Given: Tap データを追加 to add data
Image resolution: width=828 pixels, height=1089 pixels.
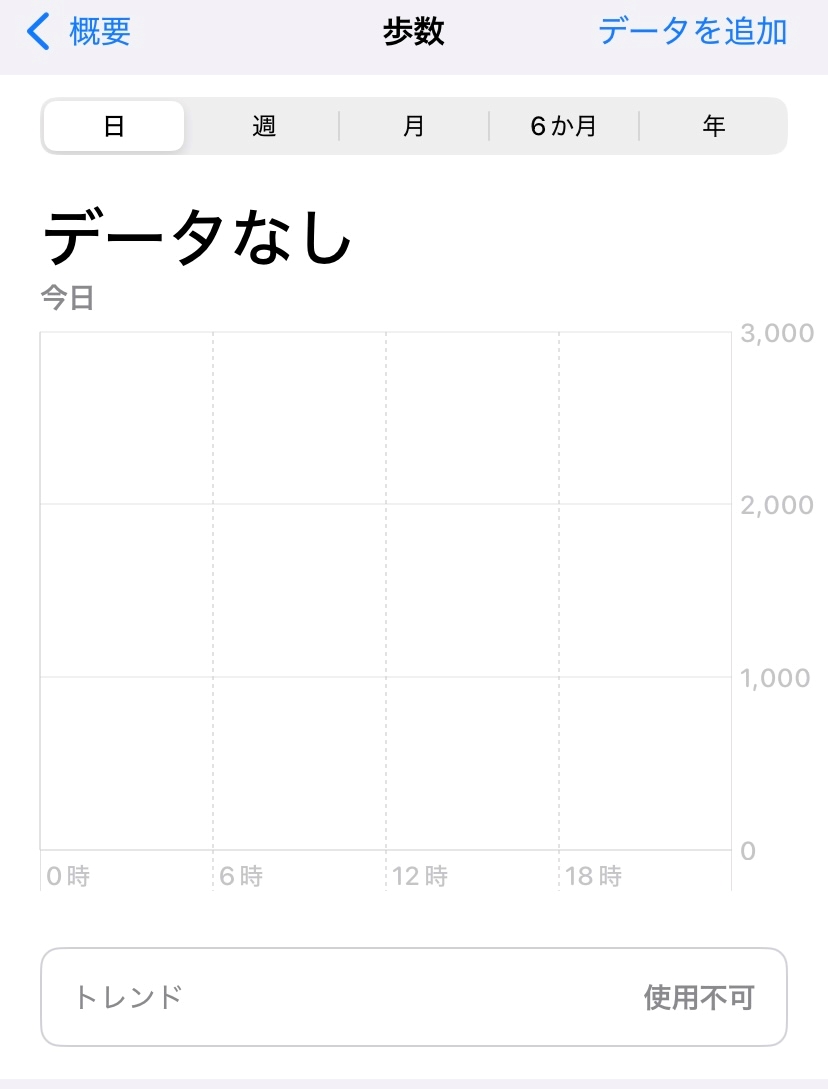Looking at the screenshot, I should click(x=692, y=32).
